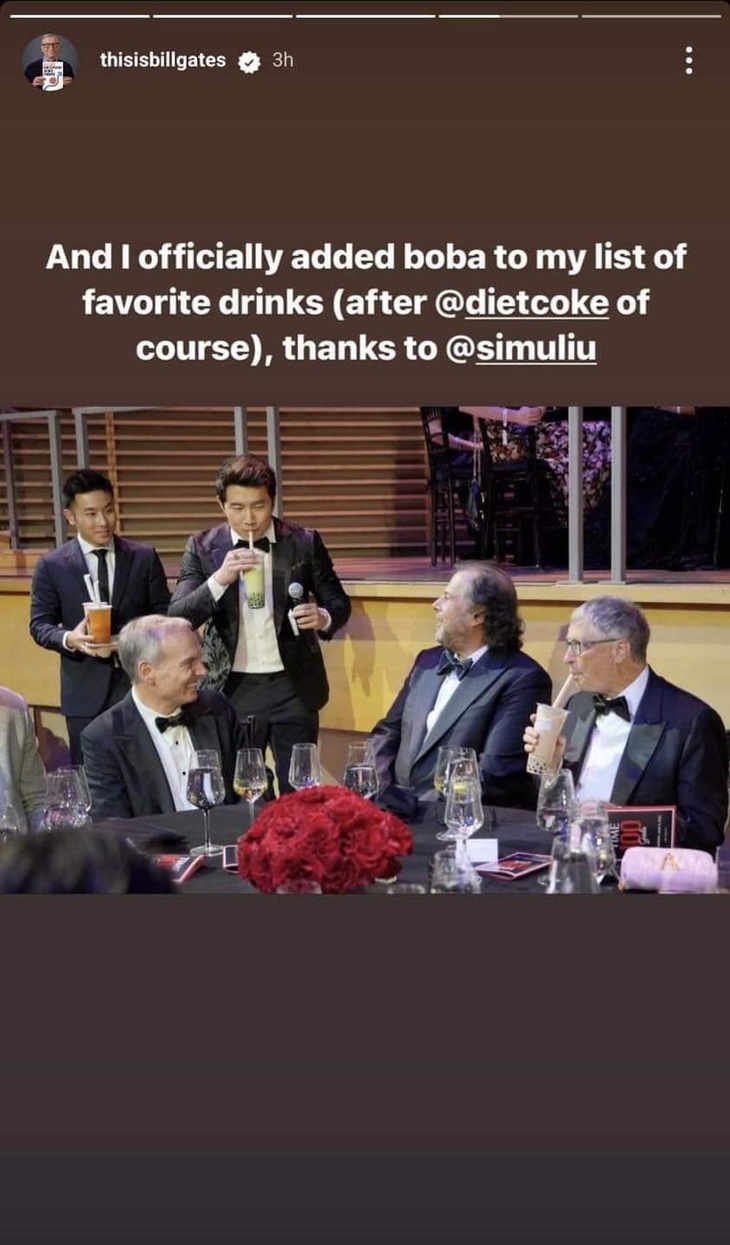This screenshot has height=1245, width=730.
Task: Open the @dietcoke mention
Action: [x=523, y=302]
